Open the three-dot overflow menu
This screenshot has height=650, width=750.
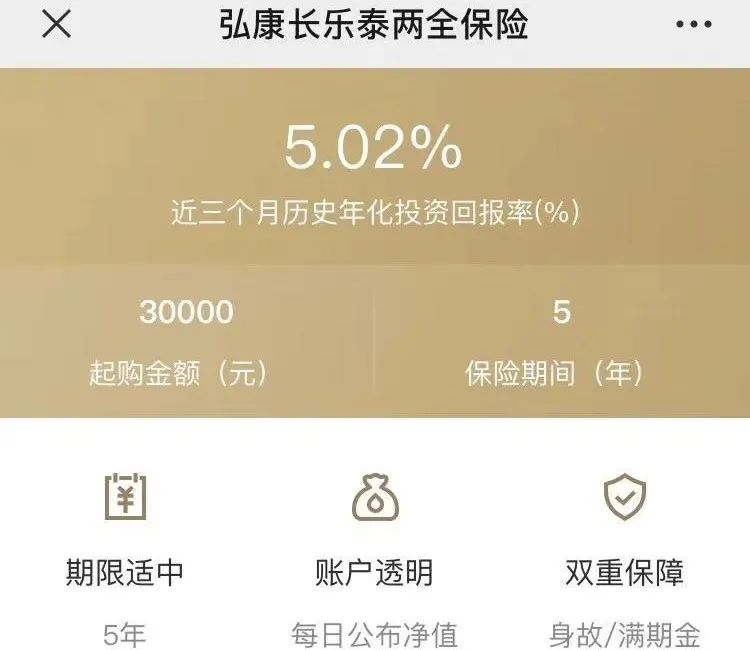tap(693, 25)
